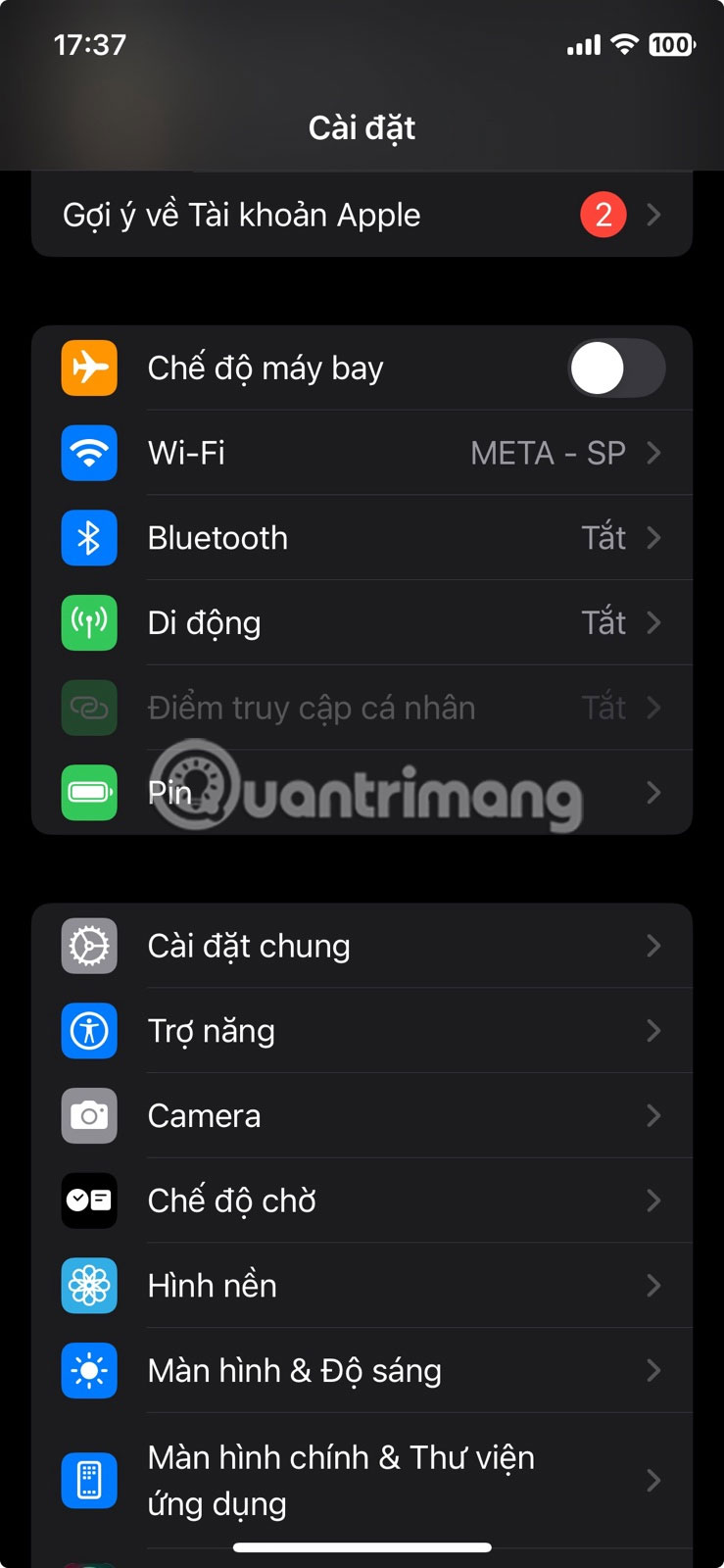The height and width of the screenshot is (1568, 724).
Task: Select the Cài đặt chung gear icon
Action: coord(88,946)
